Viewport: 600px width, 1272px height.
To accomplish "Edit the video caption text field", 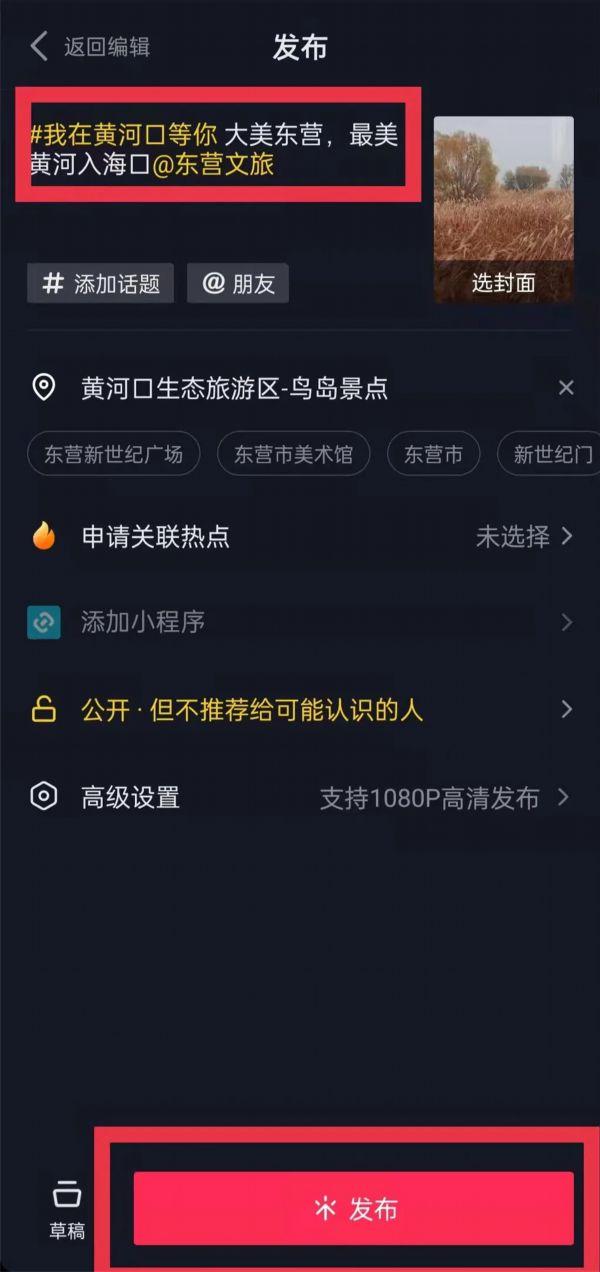I will click(217, 151).
